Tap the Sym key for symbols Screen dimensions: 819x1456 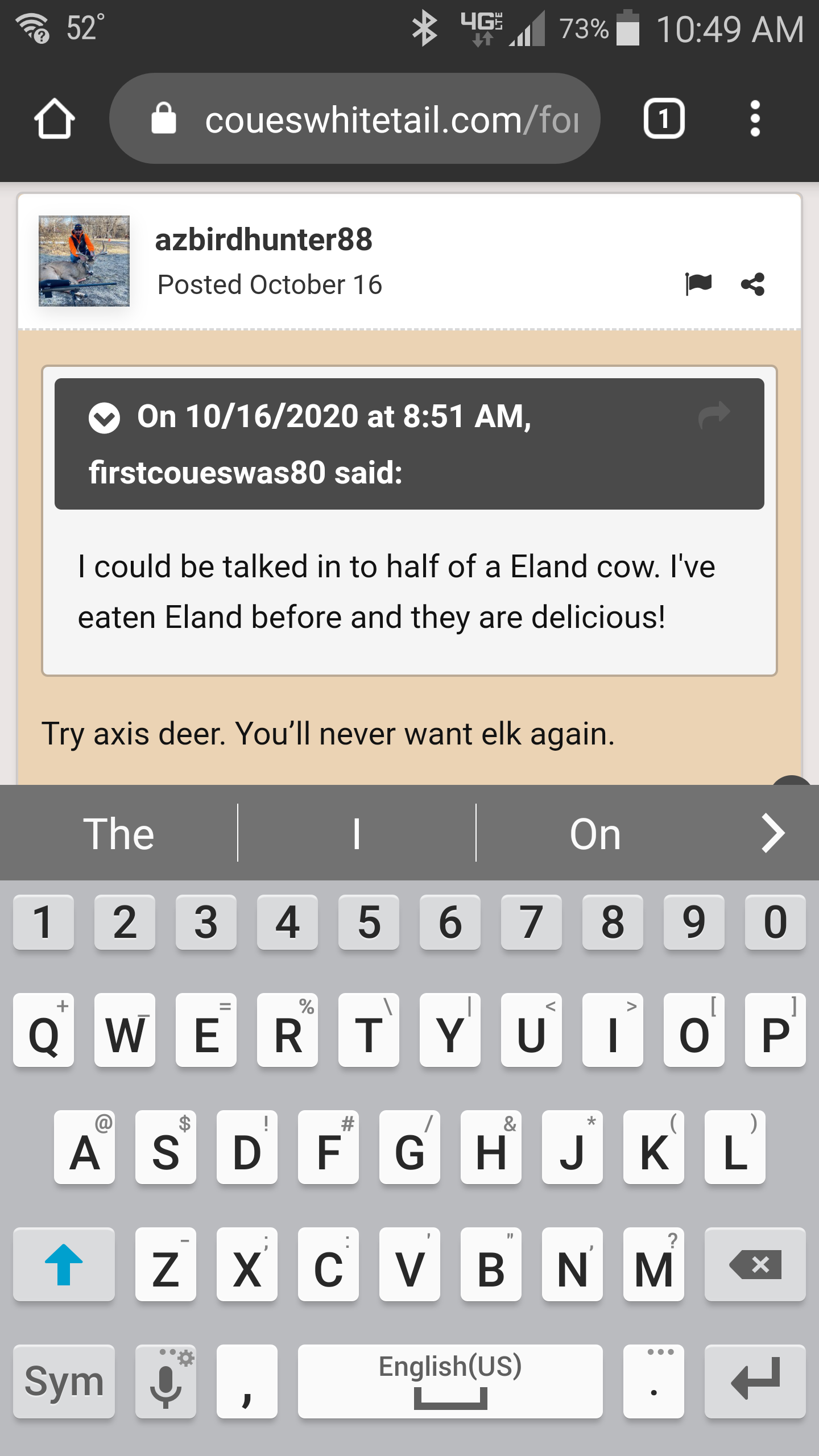coord(64,1381)
